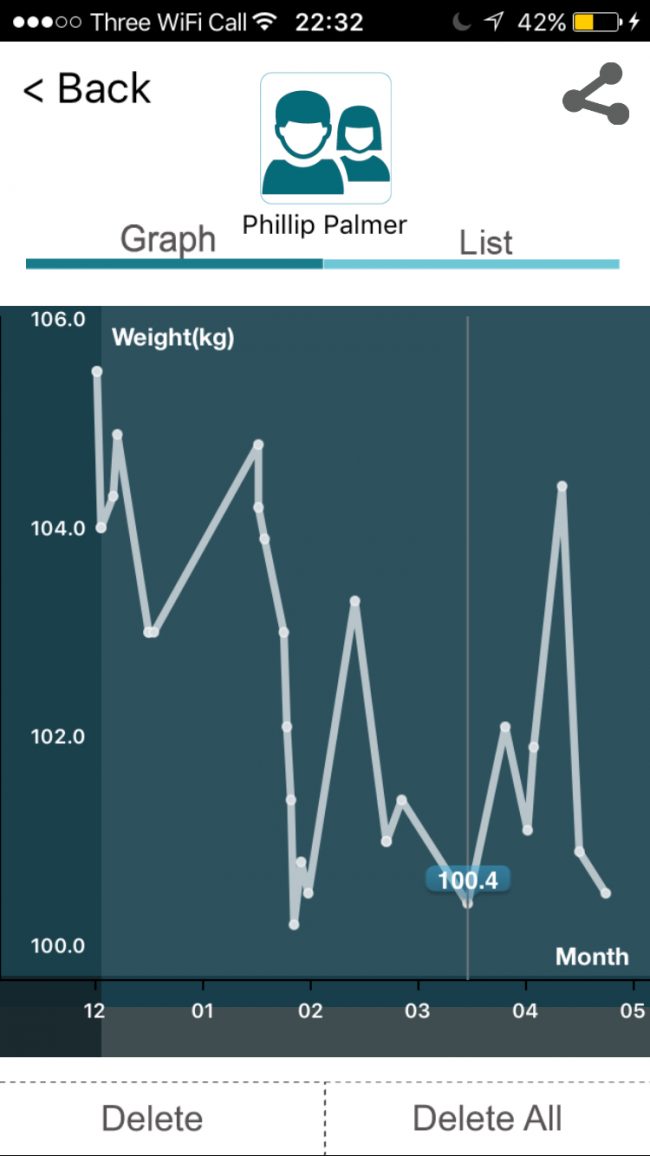
Task: Select the highlighted 100.4 data point
Action: pos(467,902)
